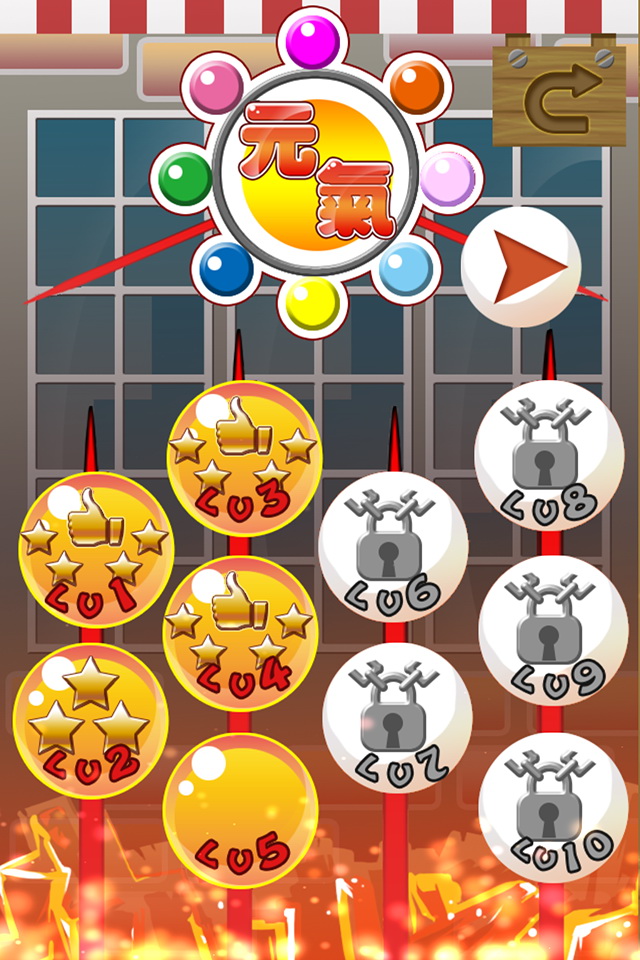
Task: Tap the wooden back arrow button
Action: pyautogui.click(x=559, y=93)
